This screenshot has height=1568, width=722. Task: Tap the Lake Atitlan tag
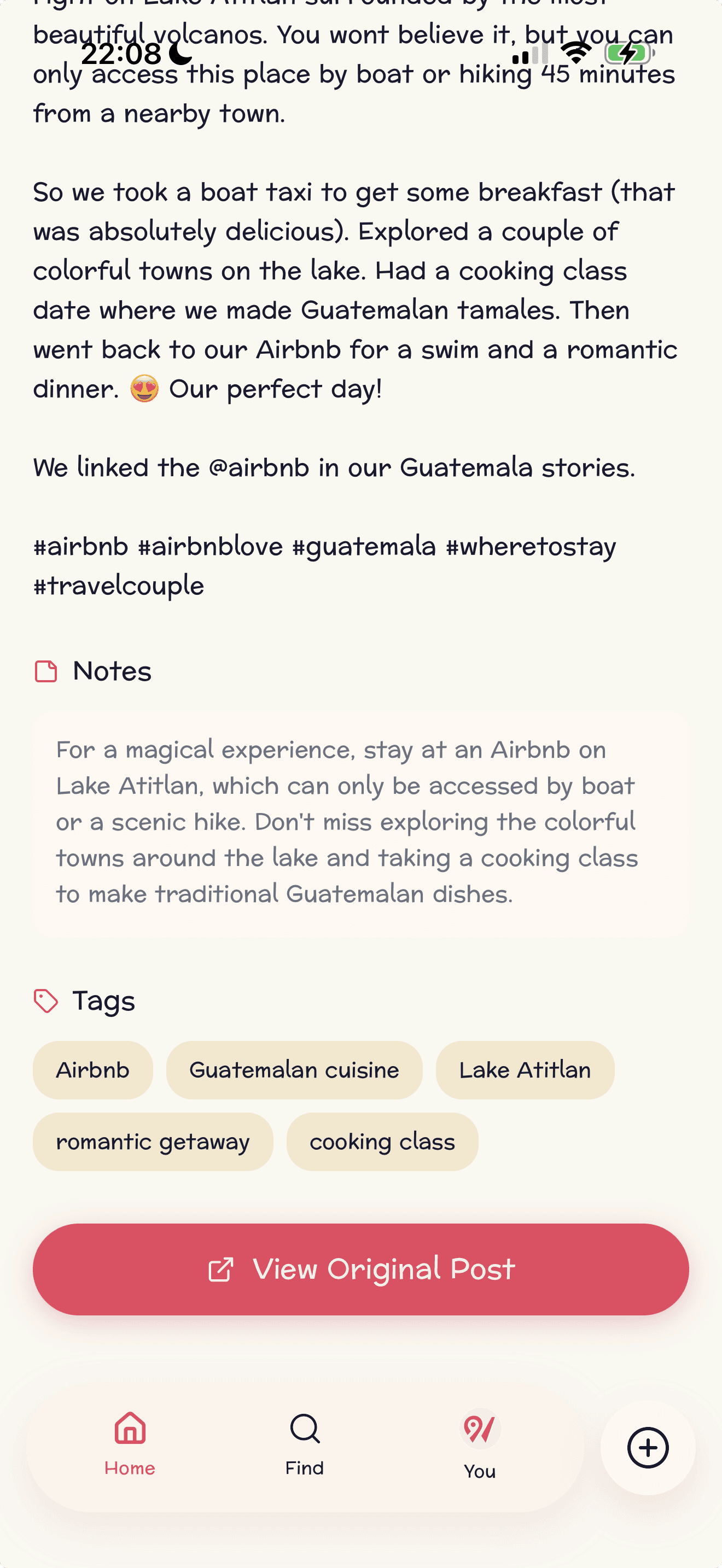pos(525,1070)
